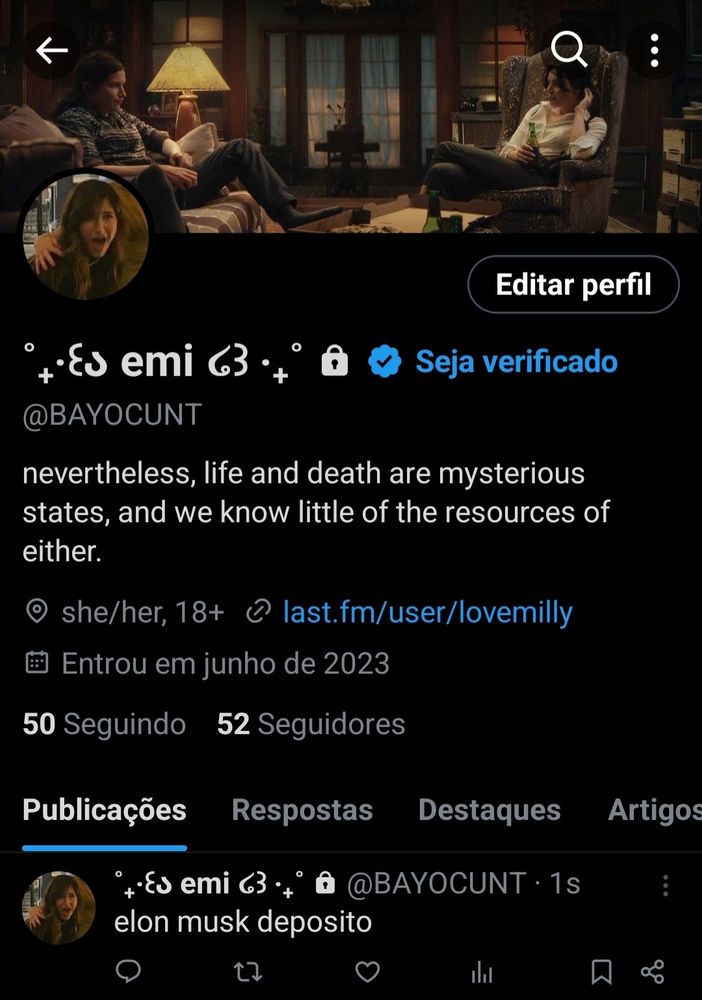Switch to the Destaques tab

click(x=489, y=810)
